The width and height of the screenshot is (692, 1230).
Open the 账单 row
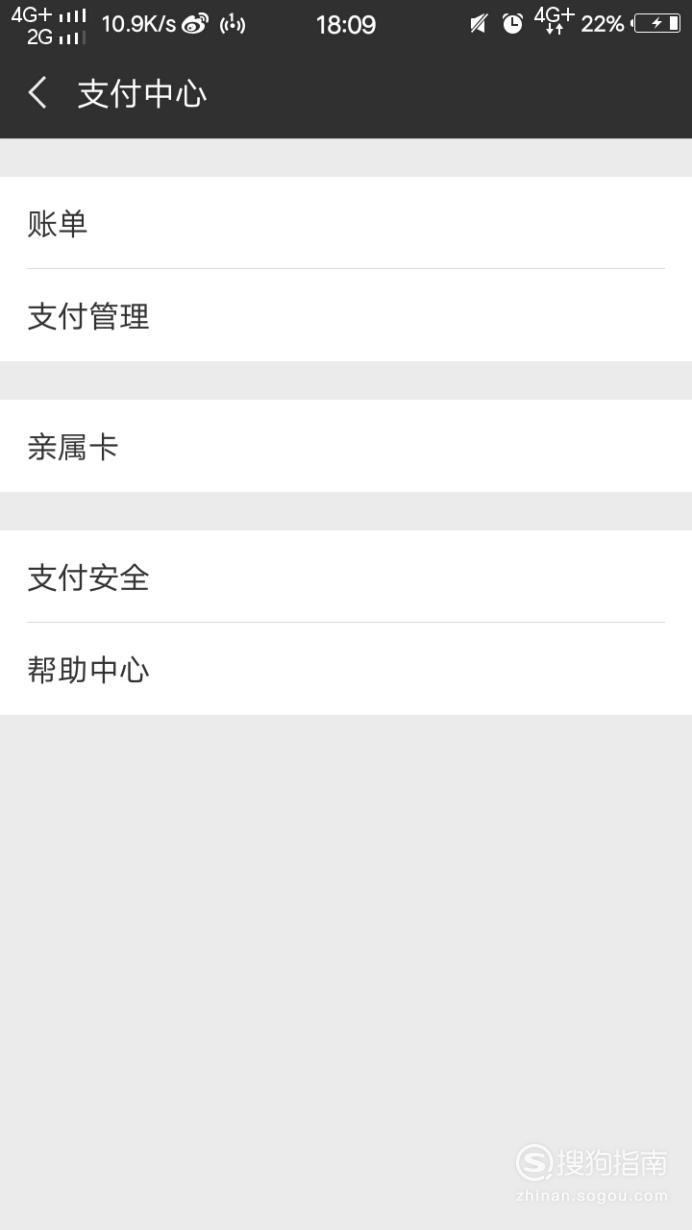coord(346,223)
